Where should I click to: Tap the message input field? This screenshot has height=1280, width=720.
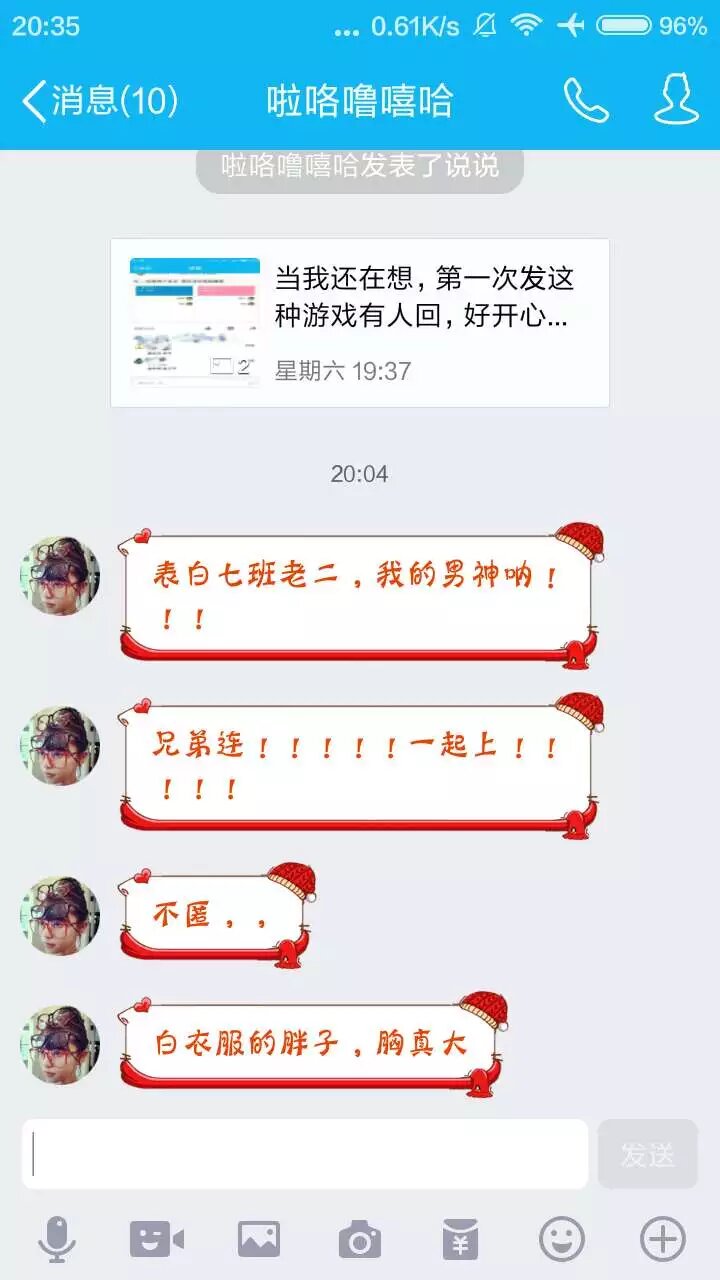click(x=305, y=1154)
